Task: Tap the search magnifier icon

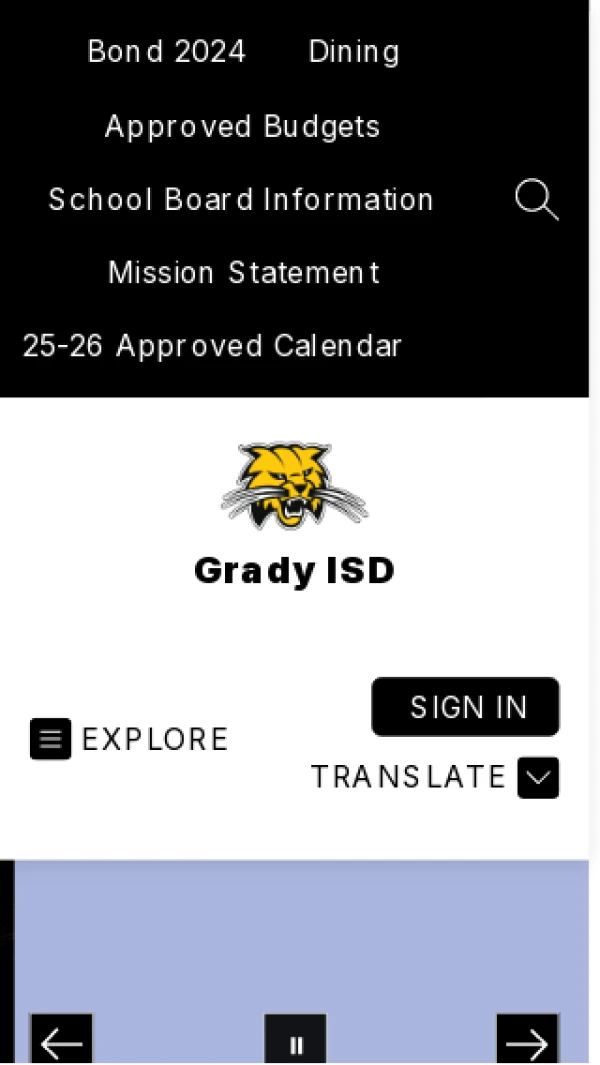Action: pos(536,200)
